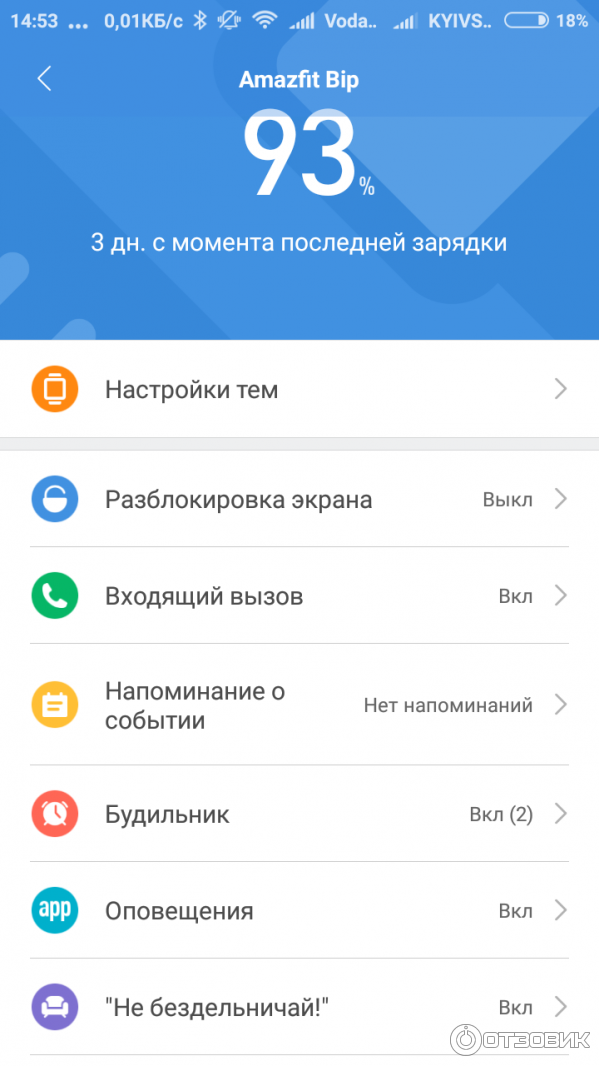Open Будильник alarm settings
Screen dimensions: 600x1066
299,814
